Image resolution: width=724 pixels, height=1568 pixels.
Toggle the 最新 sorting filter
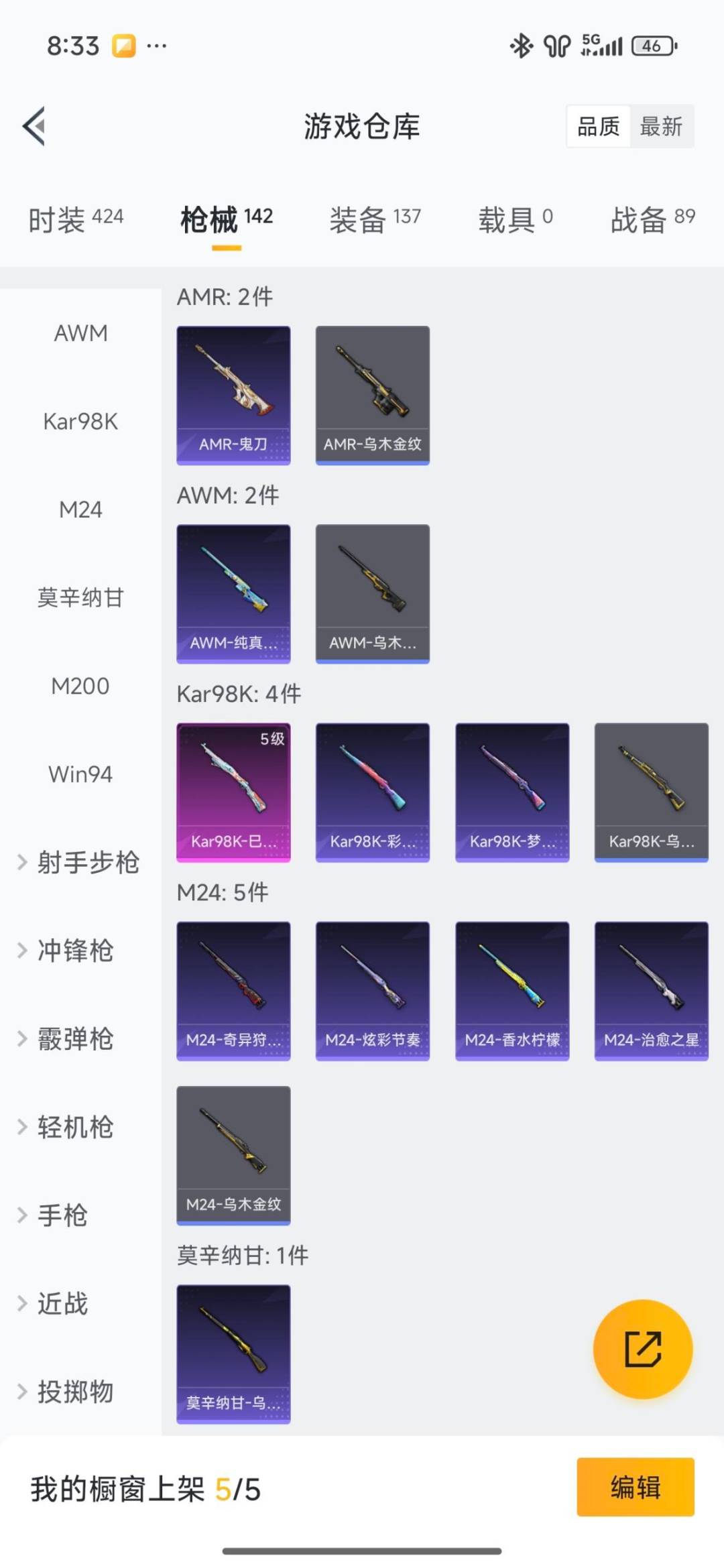[662, 127]
